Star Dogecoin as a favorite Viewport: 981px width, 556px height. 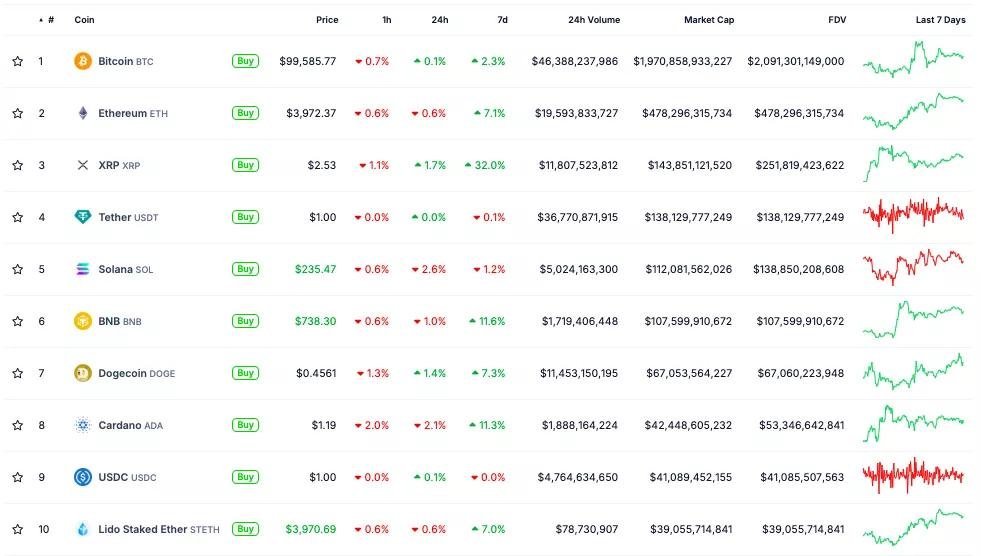pyautogui.click(x=17, y=373)
